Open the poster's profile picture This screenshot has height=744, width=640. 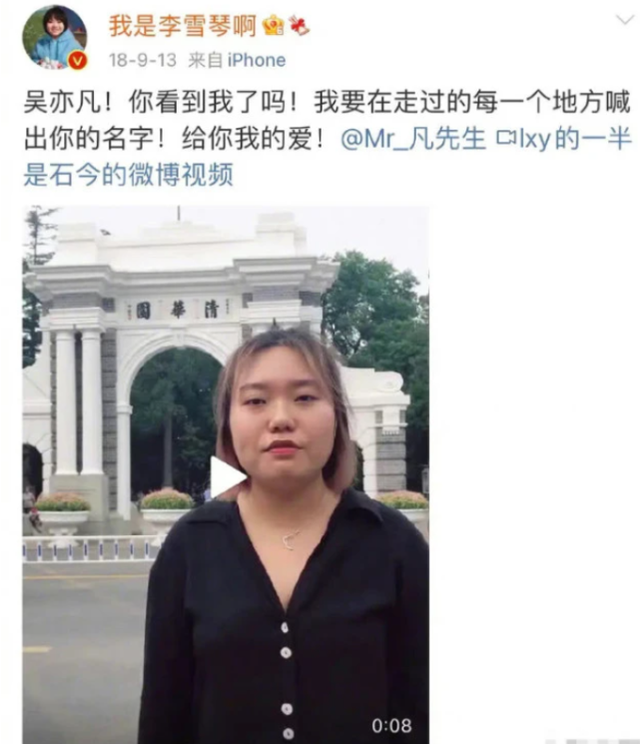coord(54,38)
